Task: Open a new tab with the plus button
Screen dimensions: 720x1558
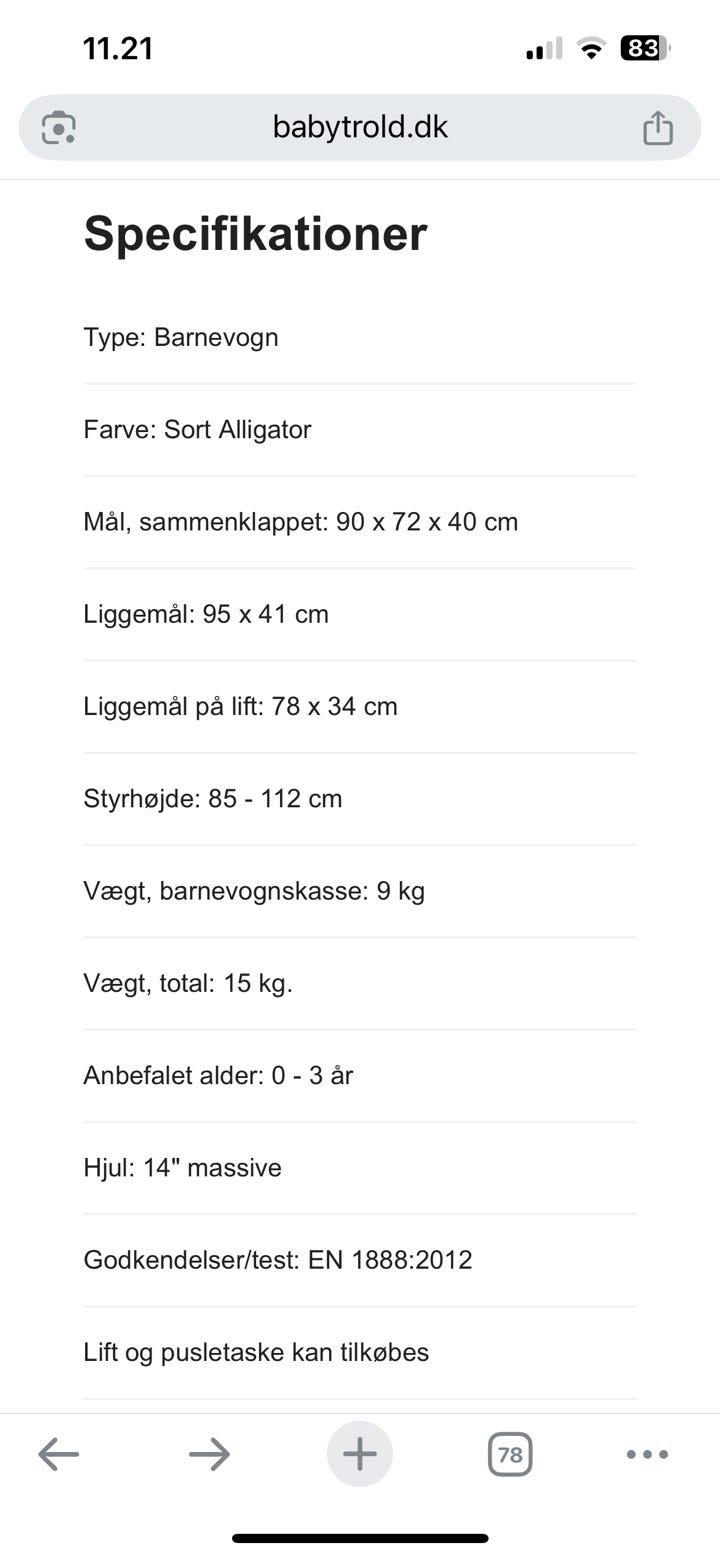Action: (360, 1454)
